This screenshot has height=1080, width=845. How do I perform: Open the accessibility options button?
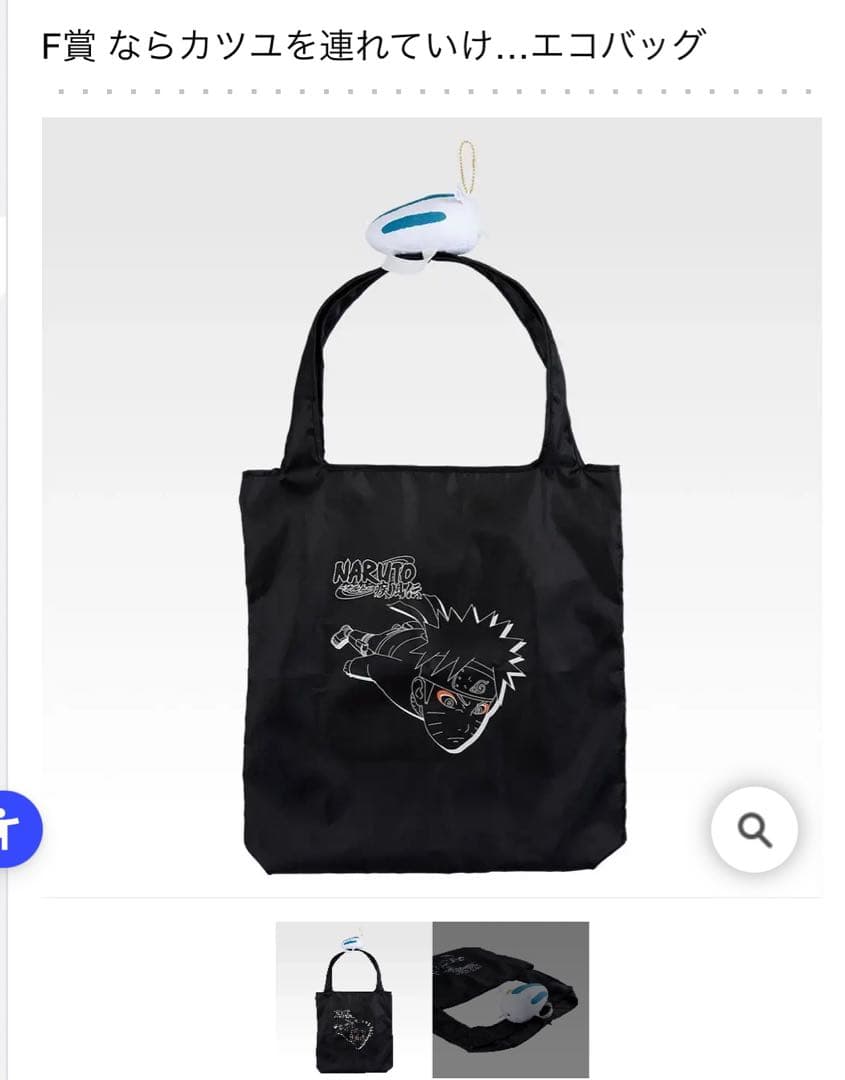point(14,829)
